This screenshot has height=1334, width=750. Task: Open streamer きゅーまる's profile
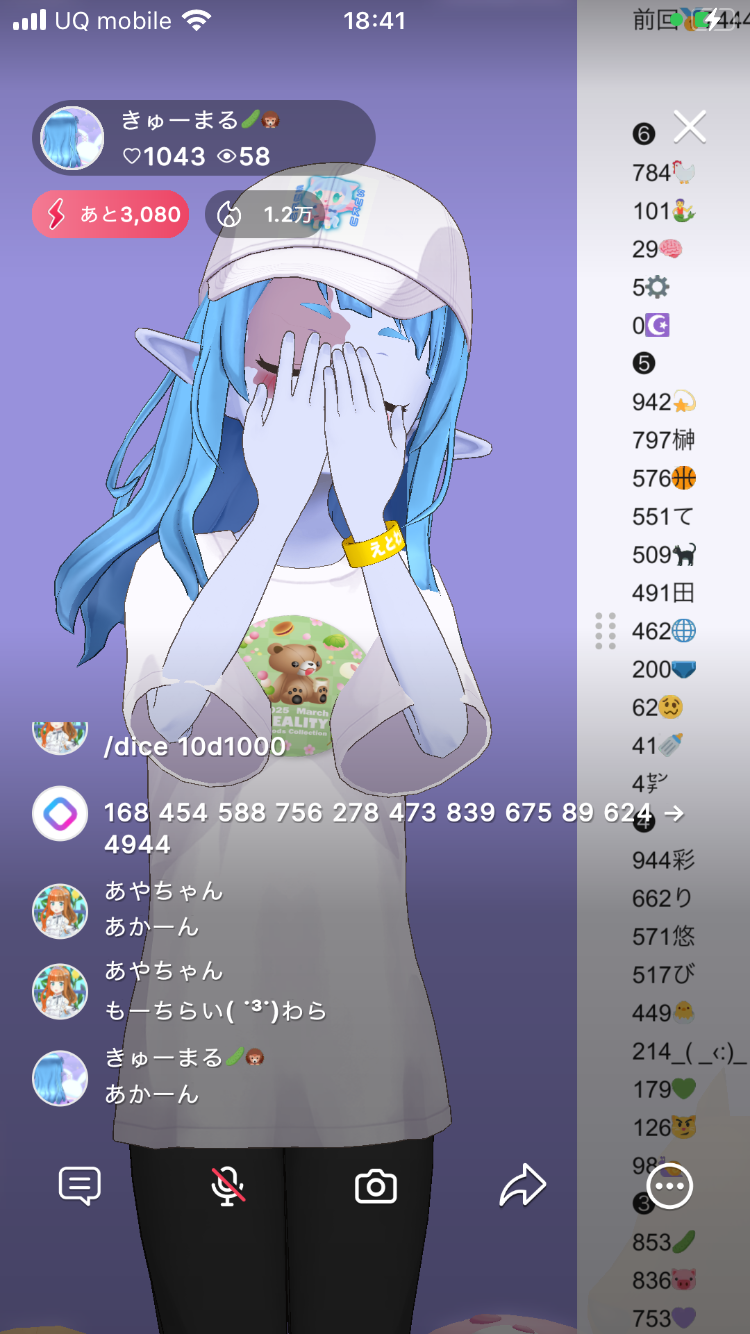[x=73, y=138]
